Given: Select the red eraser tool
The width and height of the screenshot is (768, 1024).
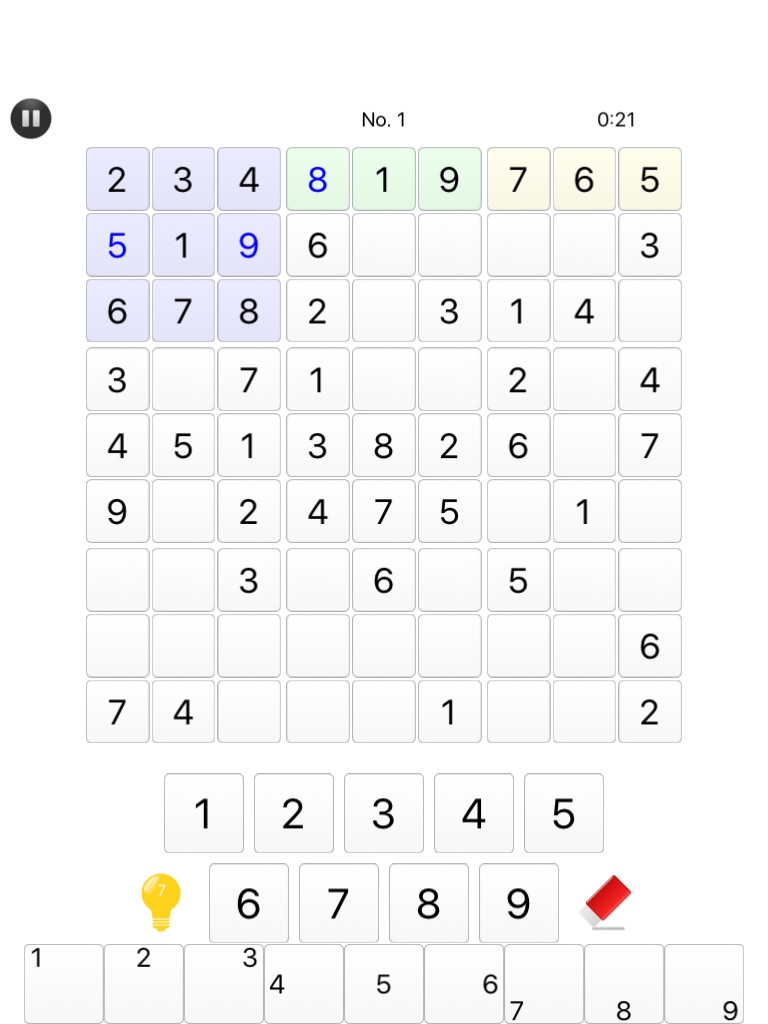Looking at the screenshot, I should (x=605, y=903).
